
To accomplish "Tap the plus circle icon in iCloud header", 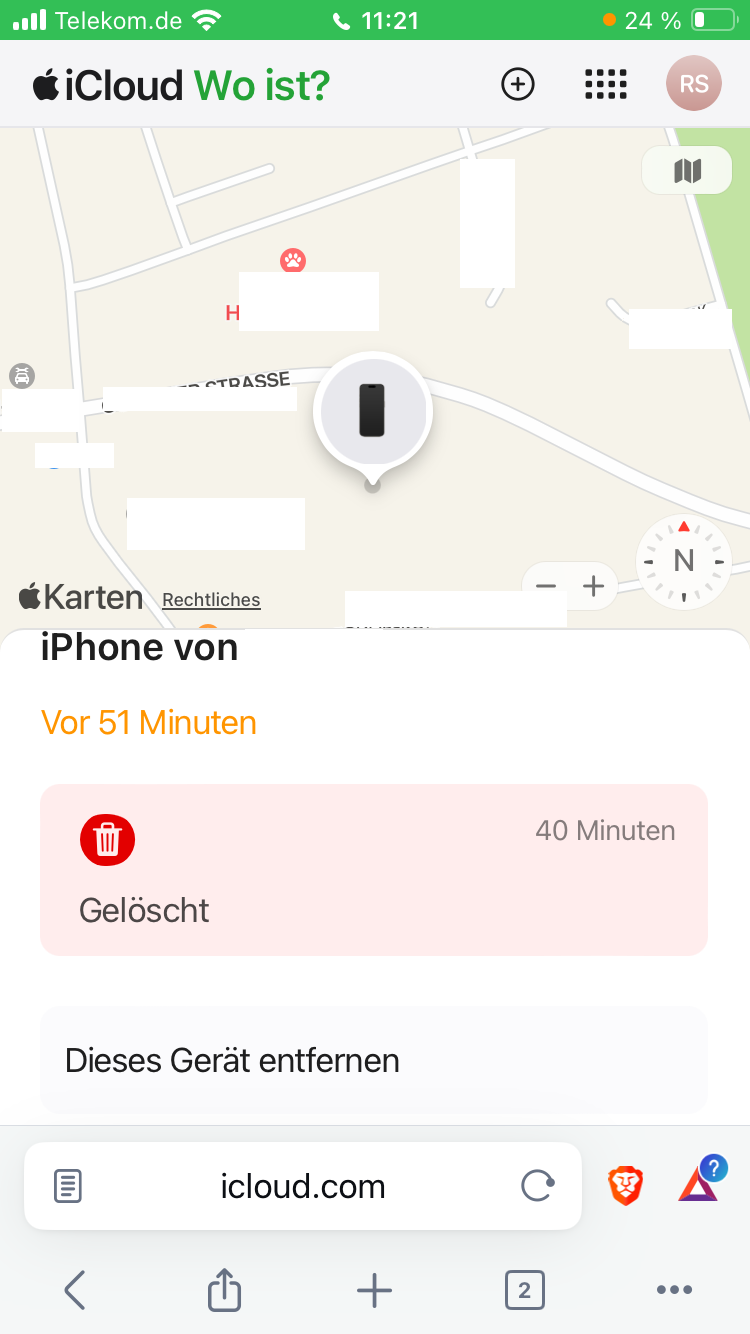I will (518, 85).
